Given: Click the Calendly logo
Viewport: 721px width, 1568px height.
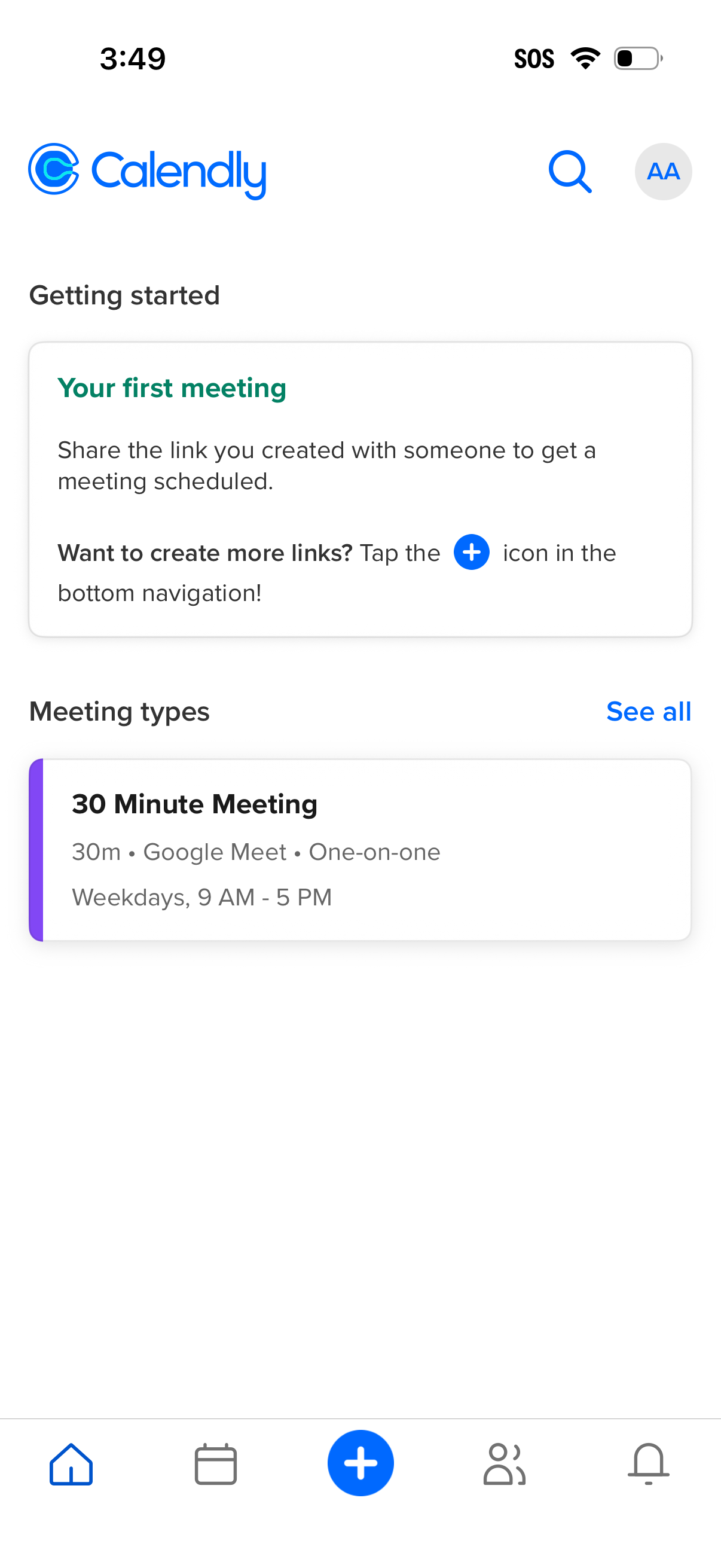Looking at the screenshot, I should pyautogui.click(x=147, y=171).
